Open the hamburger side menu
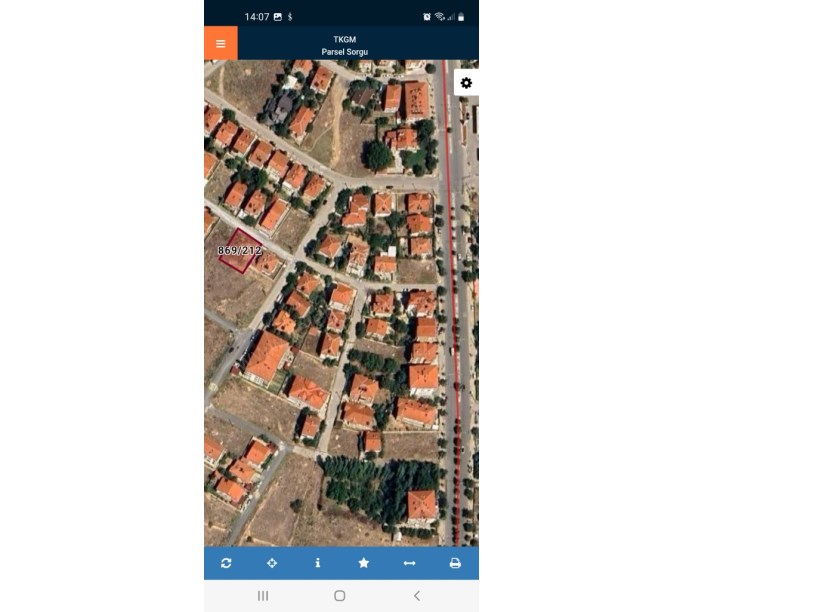Viewport: 816px width, 612px height. (221, 44)
